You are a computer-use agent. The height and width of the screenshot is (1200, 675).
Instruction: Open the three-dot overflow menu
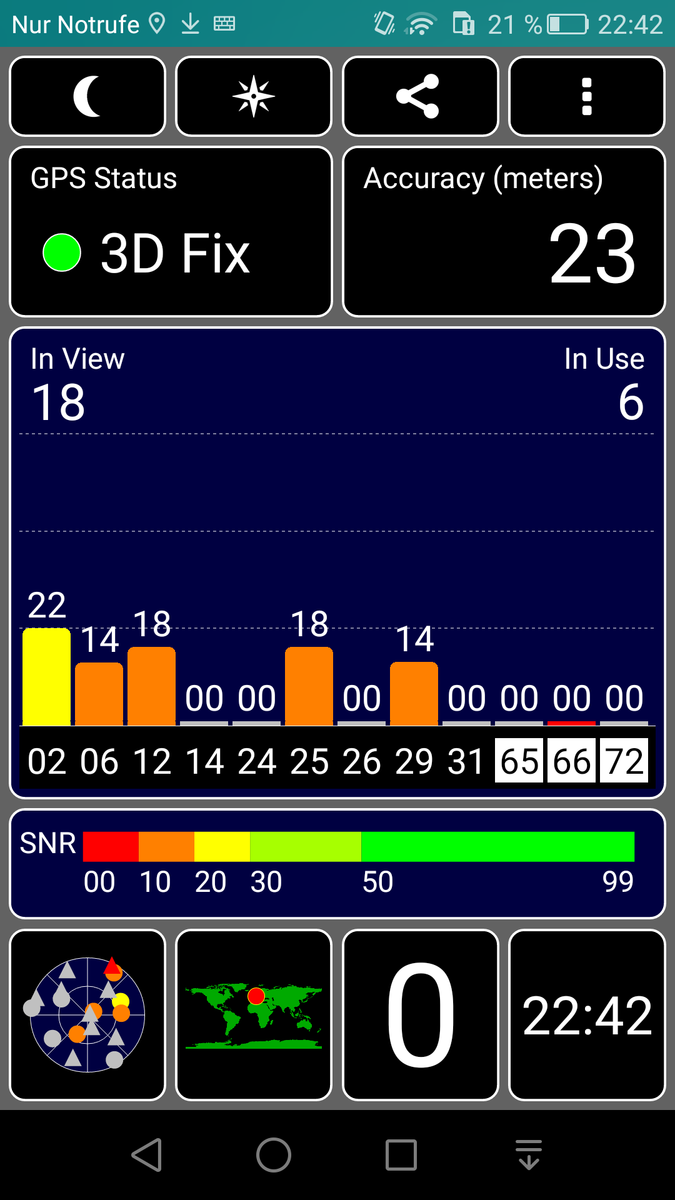coord(587,97)
